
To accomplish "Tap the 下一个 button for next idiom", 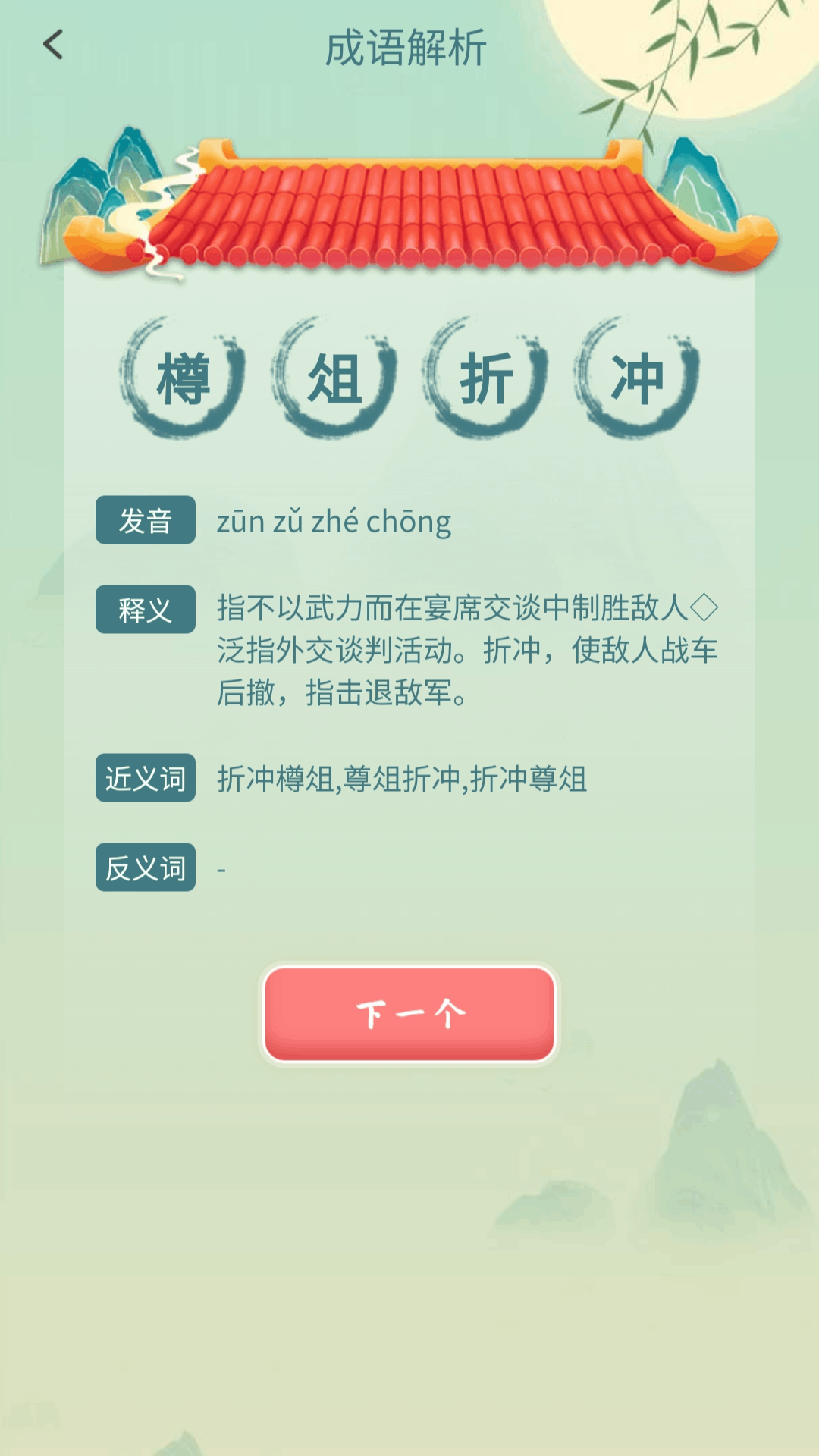I will click(409, 1014).
